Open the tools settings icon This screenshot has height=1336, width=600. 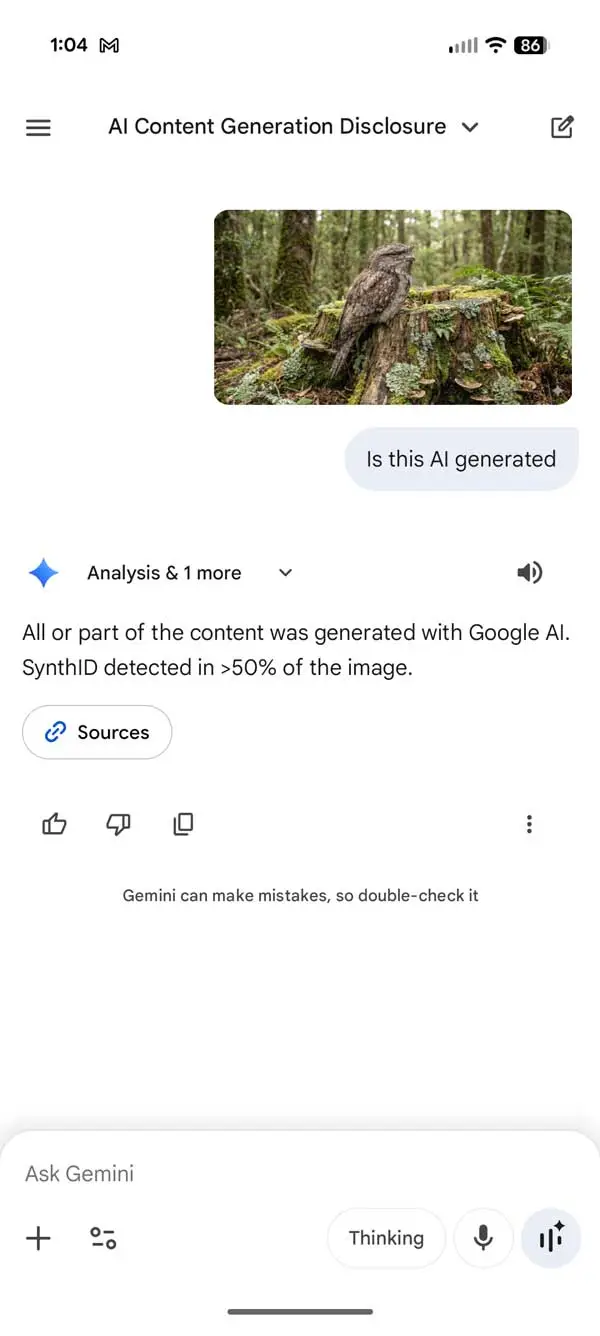(x=103, y=1238)
